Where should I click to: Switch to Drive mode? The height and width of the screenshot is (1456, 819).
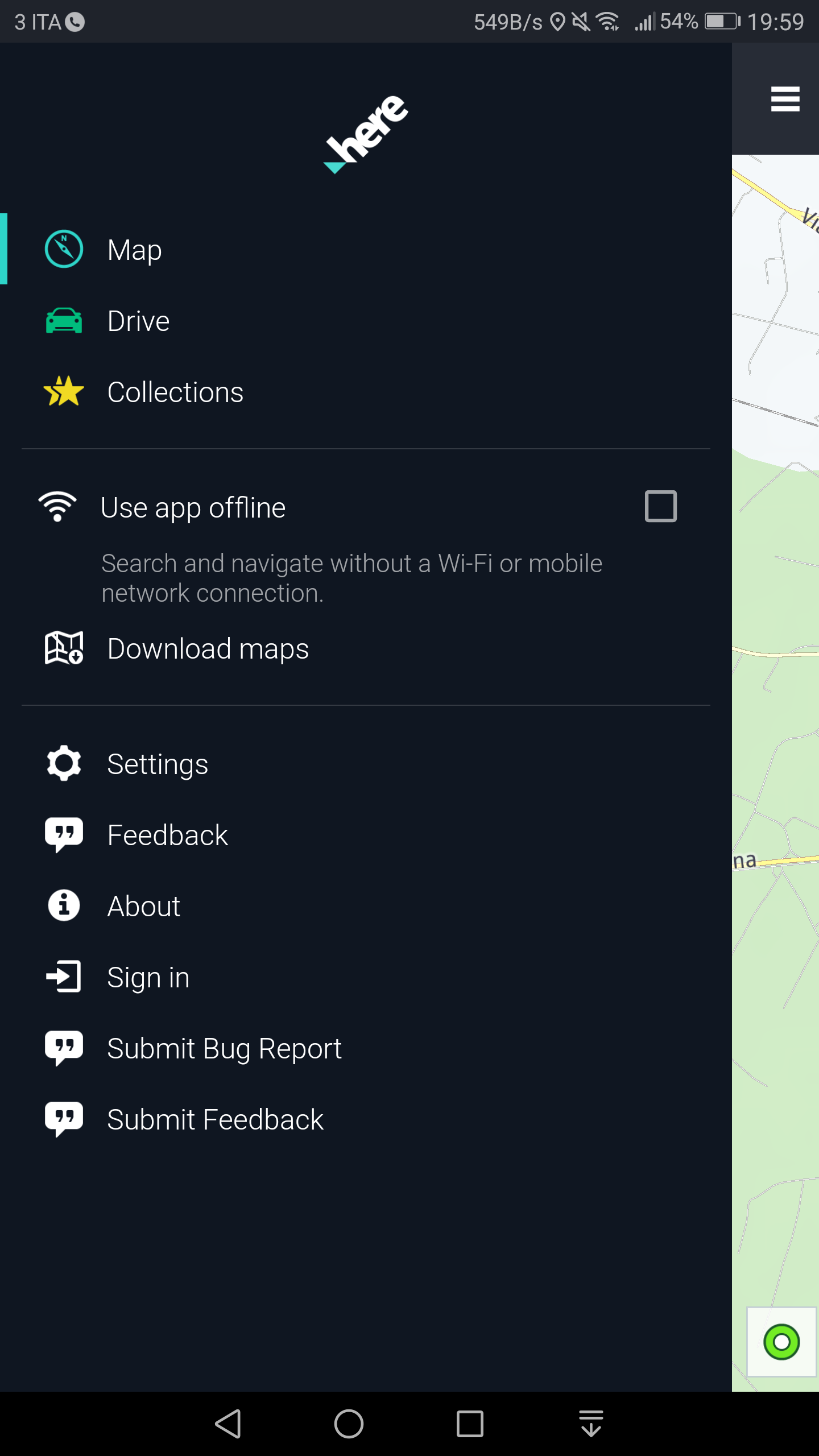366,321
